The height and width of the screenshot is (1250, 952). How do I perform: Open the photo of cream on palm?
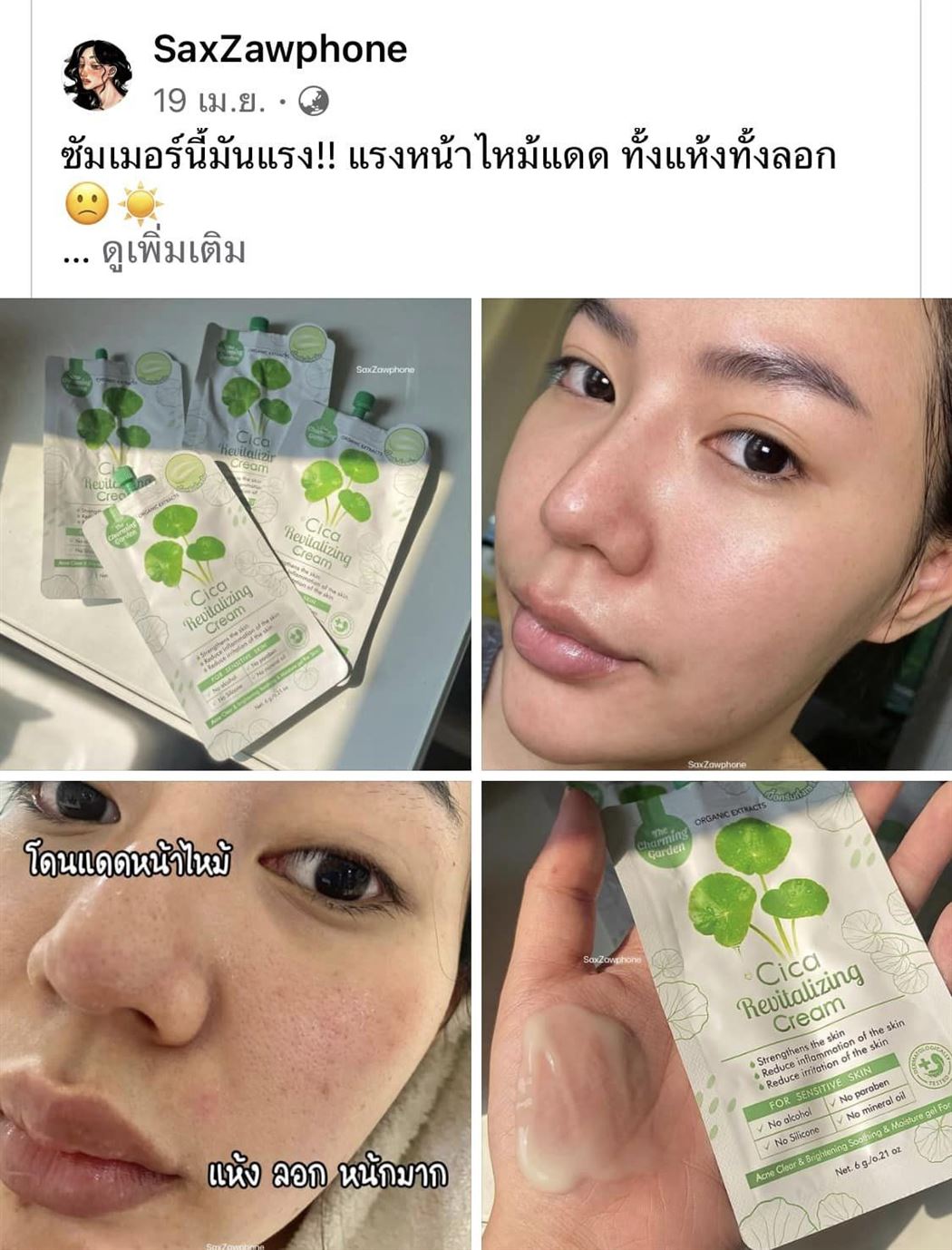pos(716,1014)
